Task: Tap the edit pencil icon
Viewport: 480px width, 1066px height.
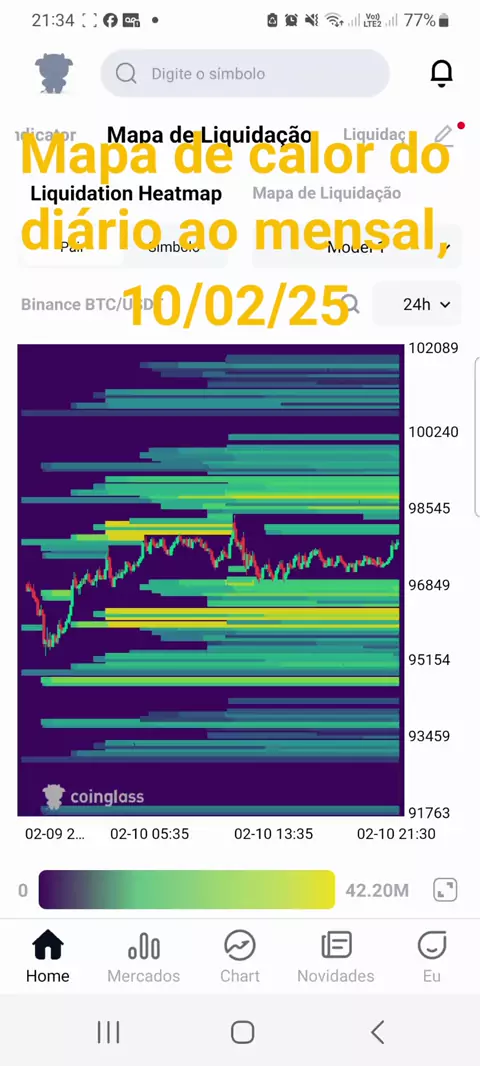Action: (x=444, y=135)
